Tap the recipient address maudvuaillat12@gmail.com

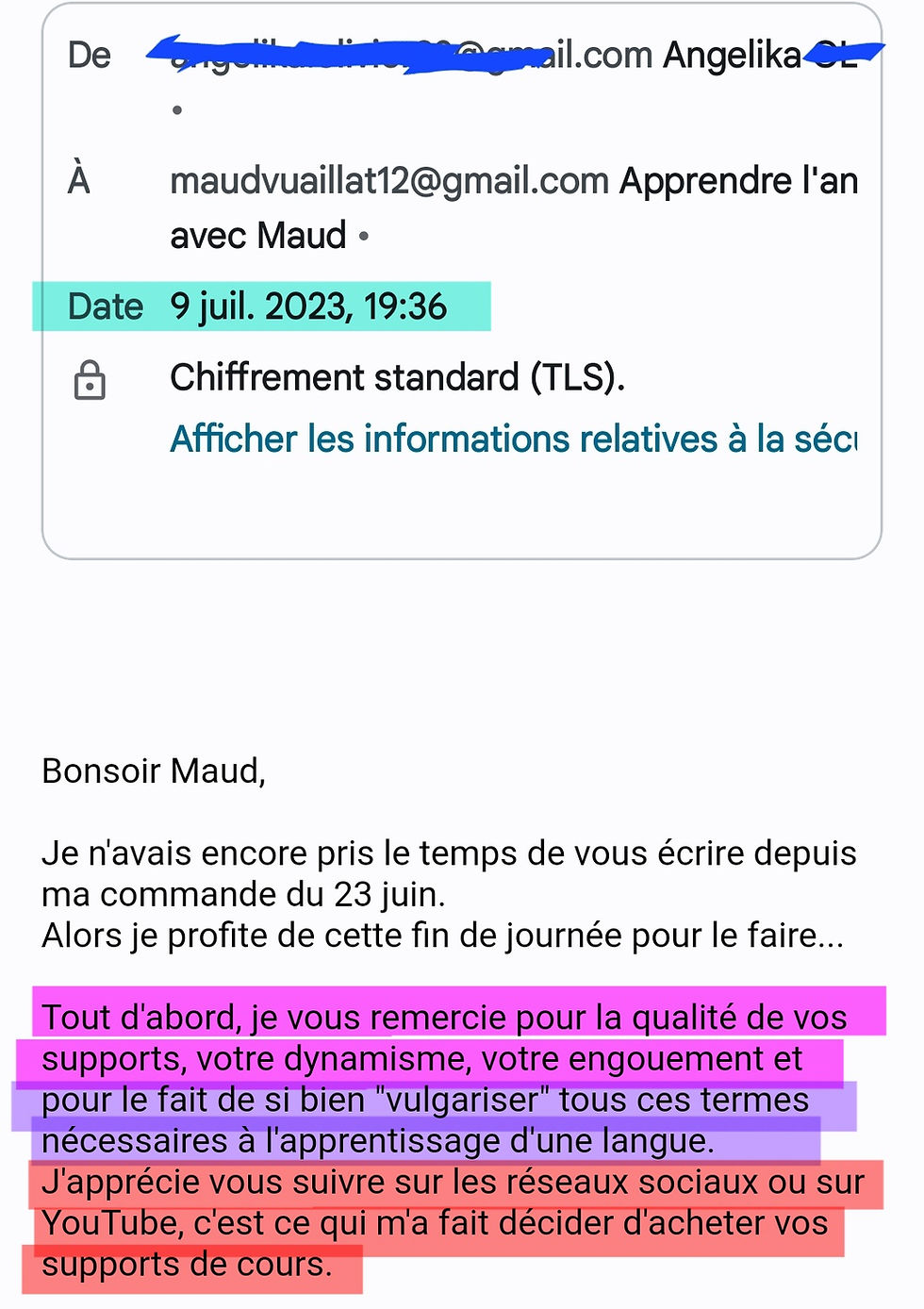pyautogui.click(x=388, y=181)
